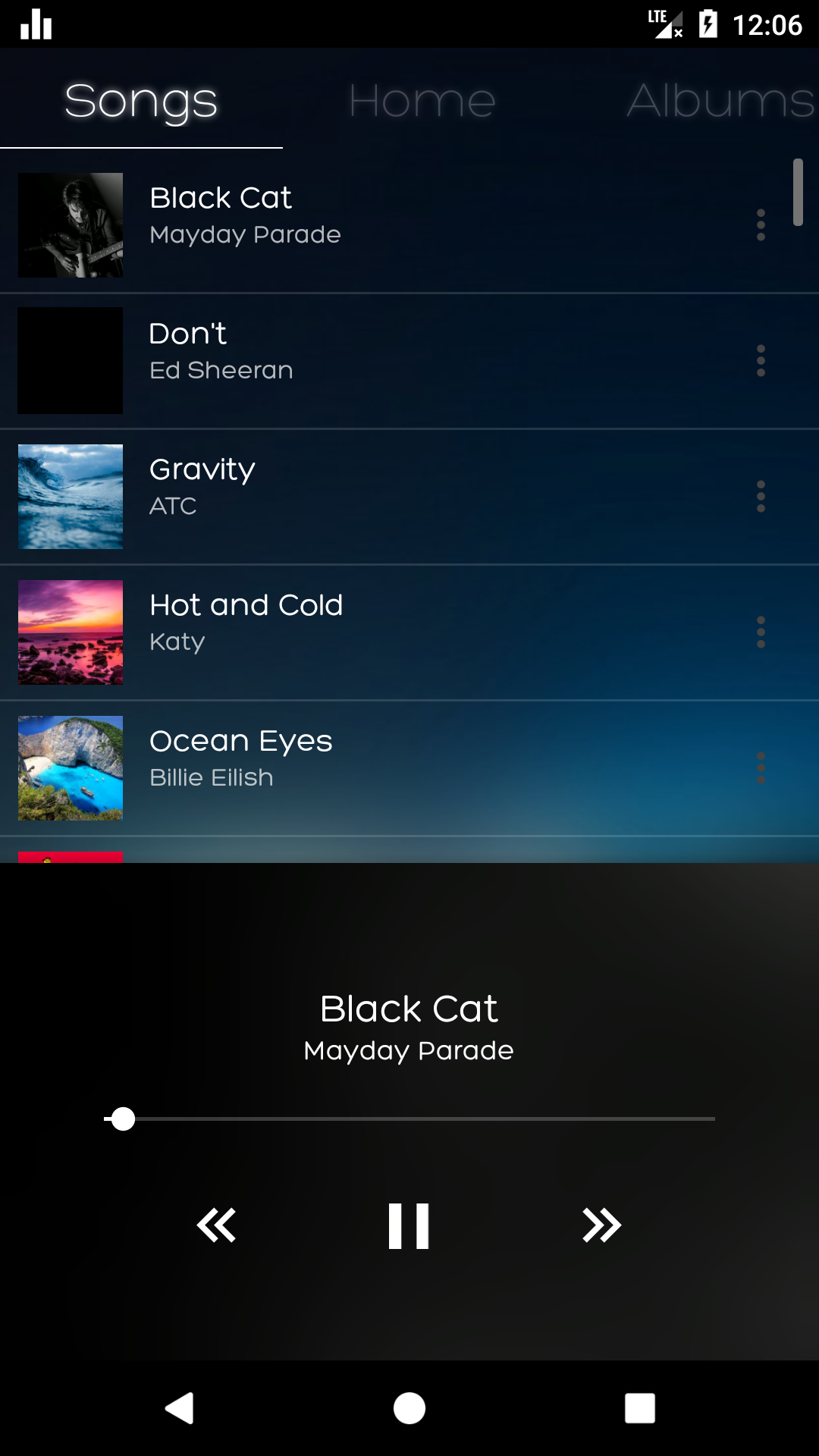Open the overflow menu for Don't
This screenshot has height=1456, width=819.
[x=761, y=361]
